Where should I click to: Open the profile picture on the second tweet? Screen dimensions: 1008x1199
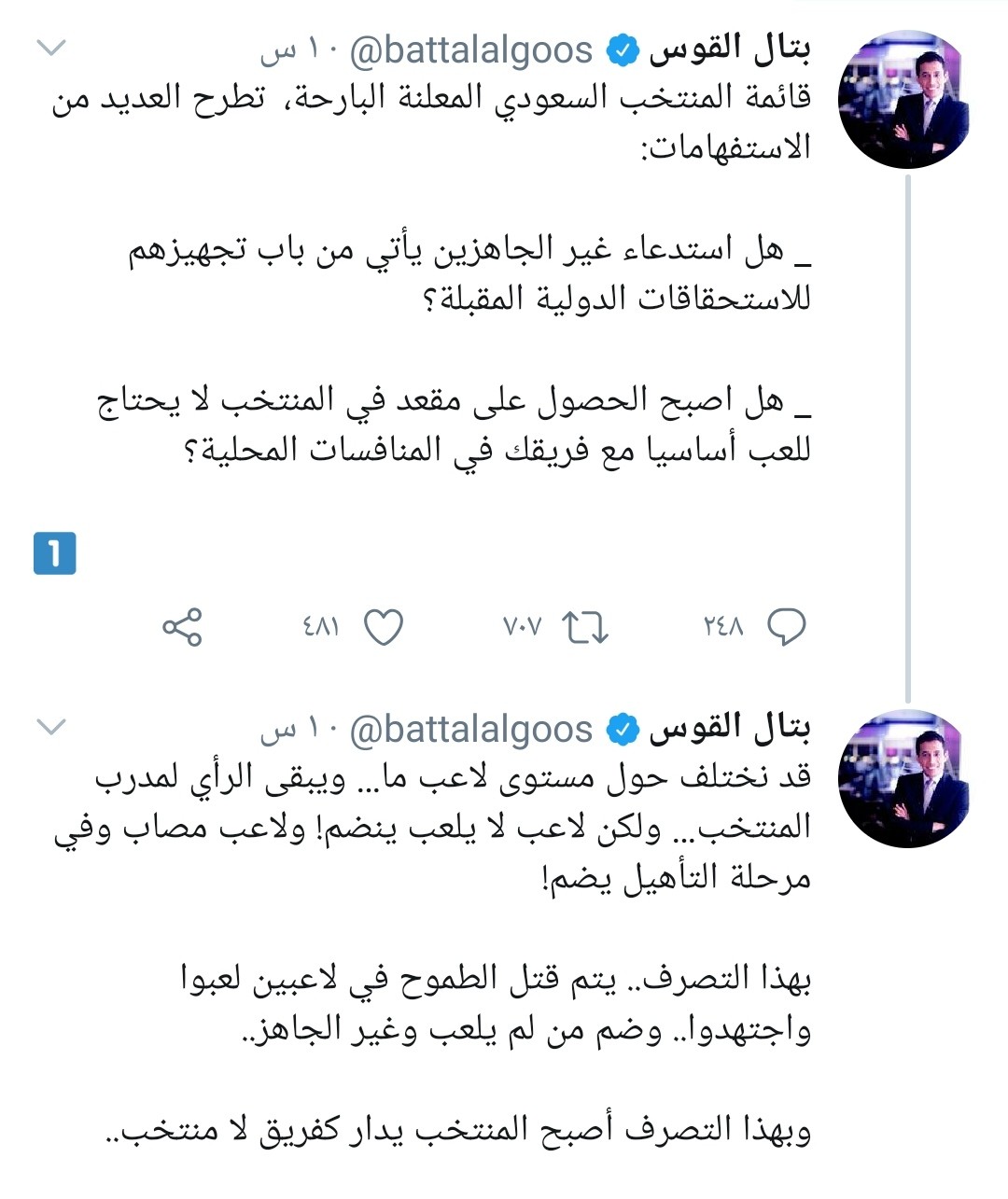pos(904,779)
